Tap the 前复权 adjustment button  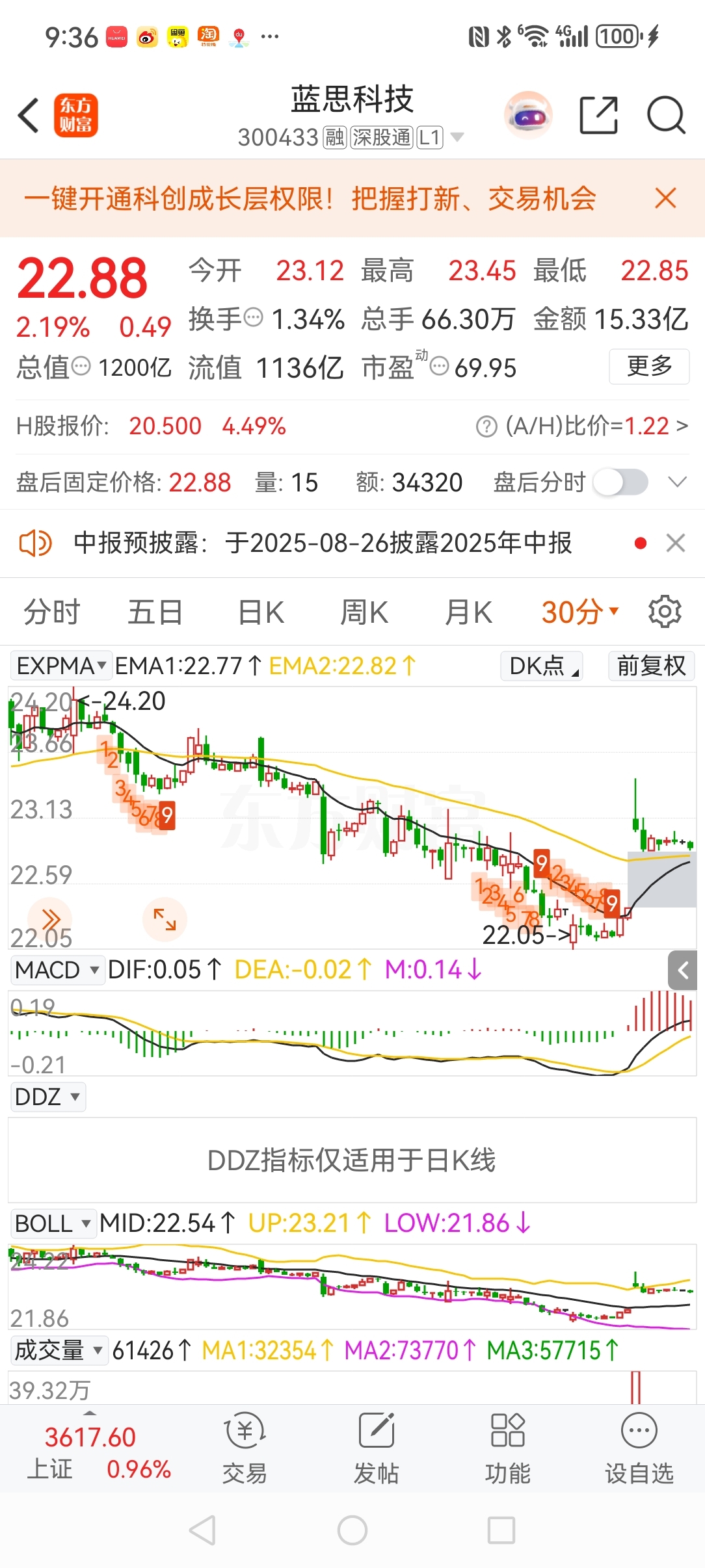pos(652,666)
